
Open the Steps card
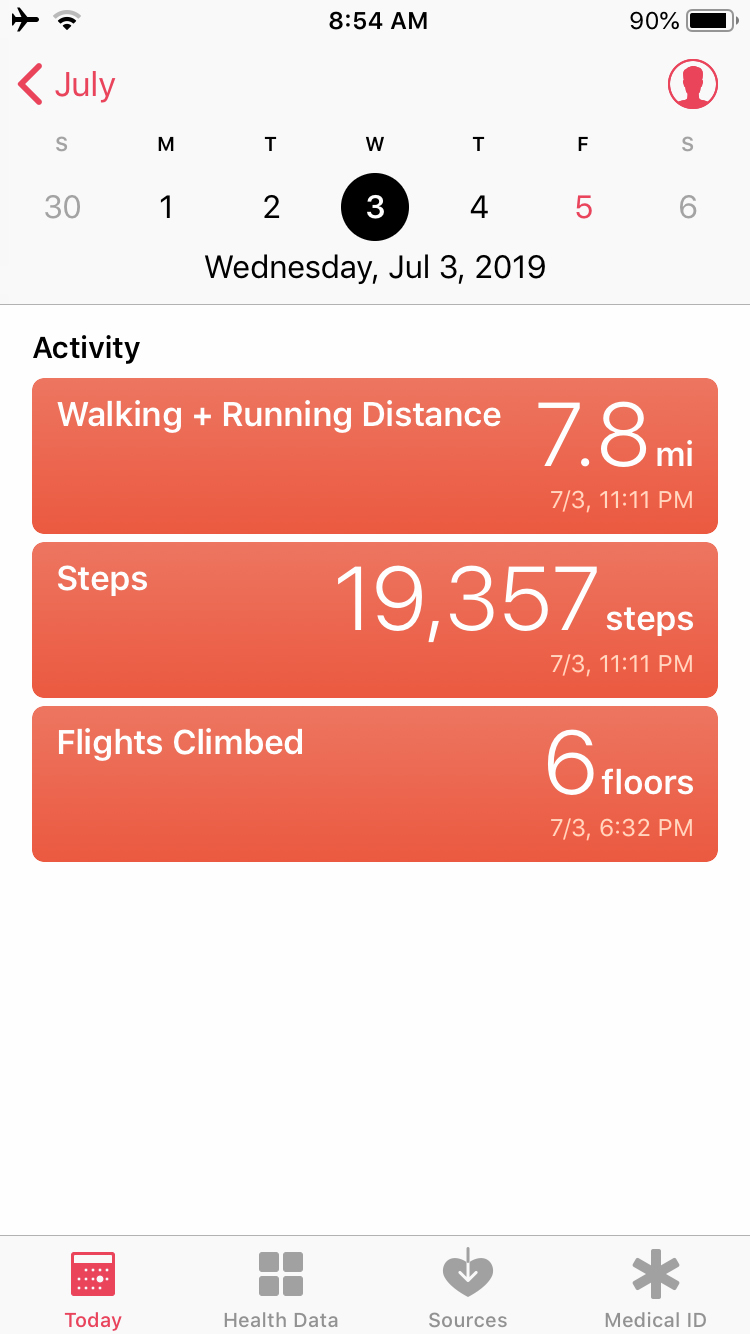(x=375, y=620)
